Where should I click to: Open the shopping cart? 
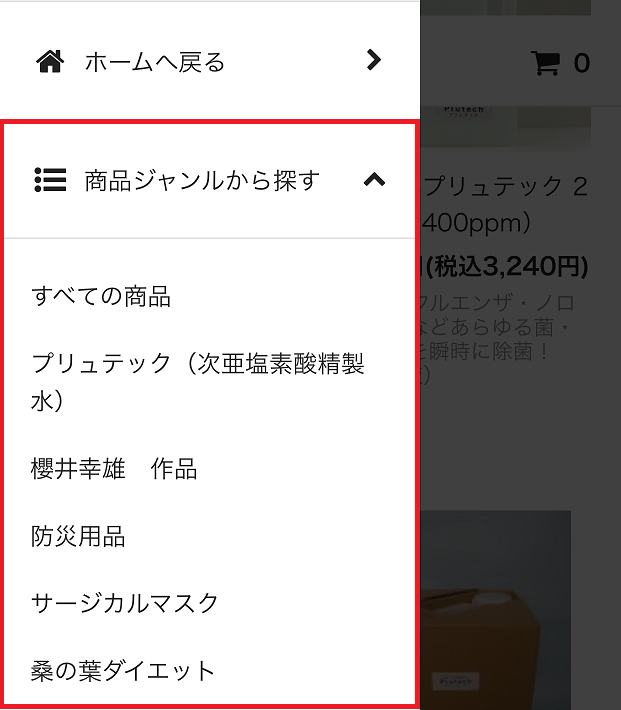(x=560, y=64)
